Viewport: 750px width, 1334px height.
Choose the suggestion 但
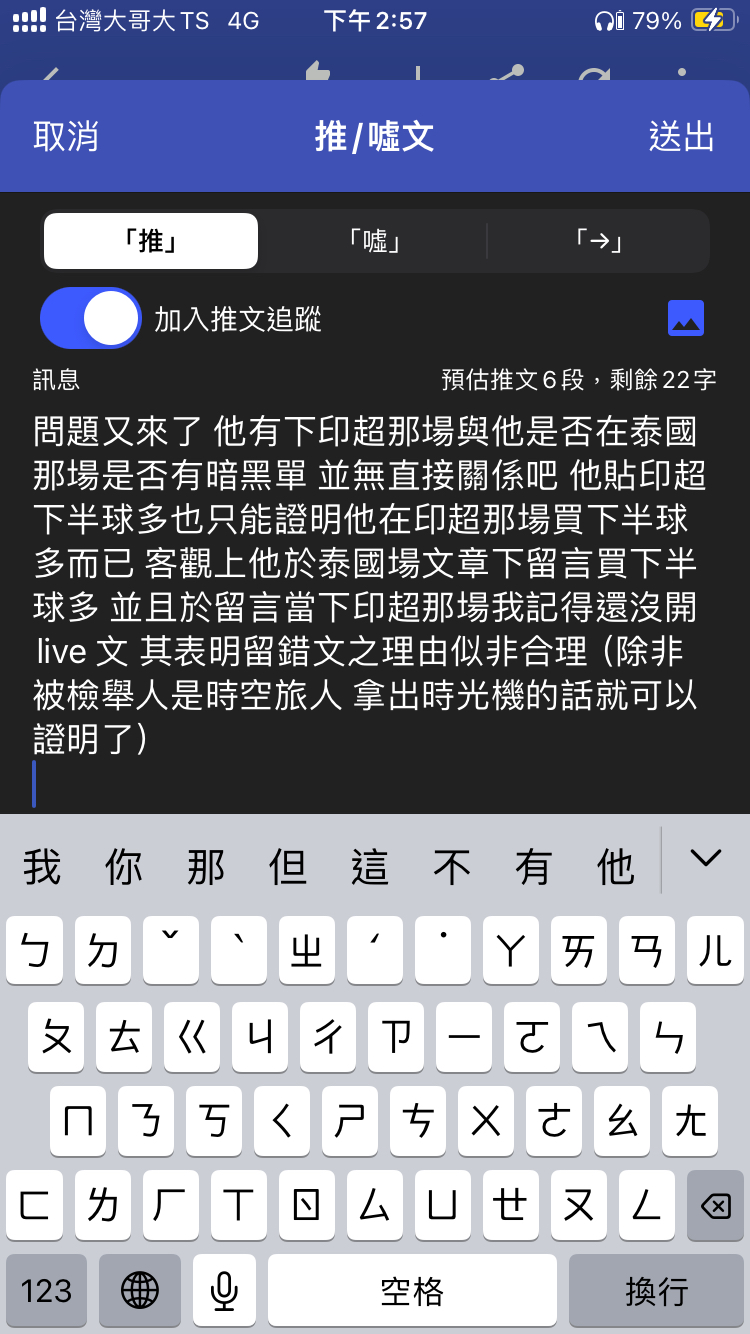tap(288, 866)
